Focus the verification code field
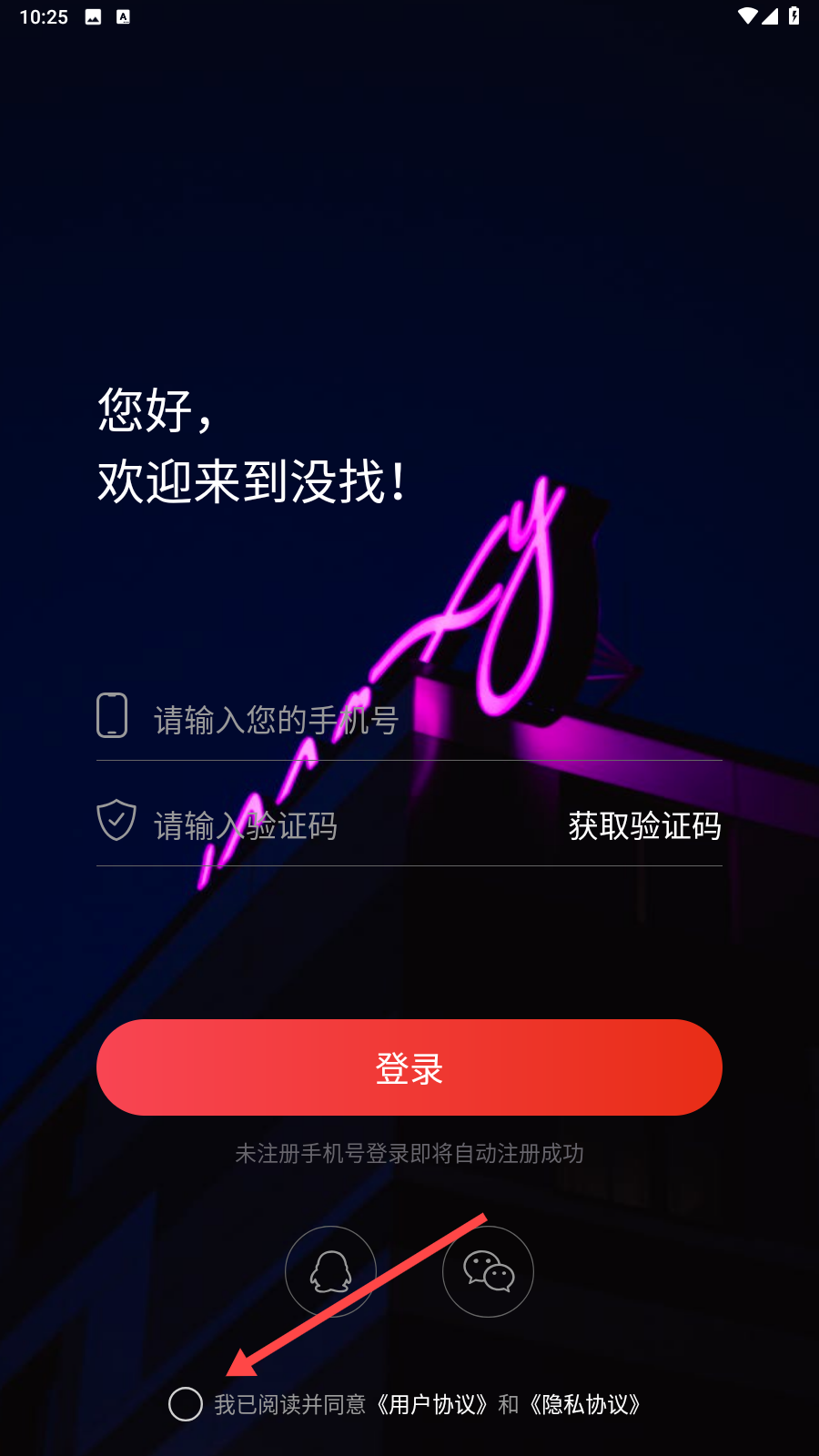Screen dimensions: 819x1456 (x=346, y=825)
